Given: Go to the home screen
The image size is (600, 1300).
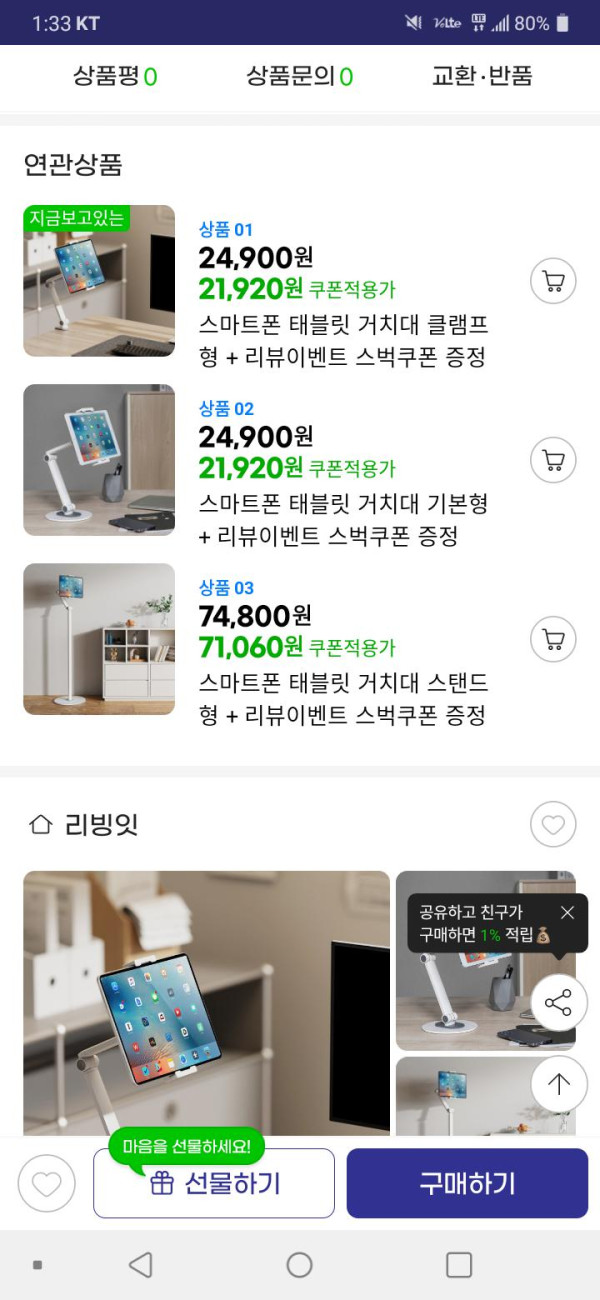Looking at the screenshot, I should (x=300, y=1265).
